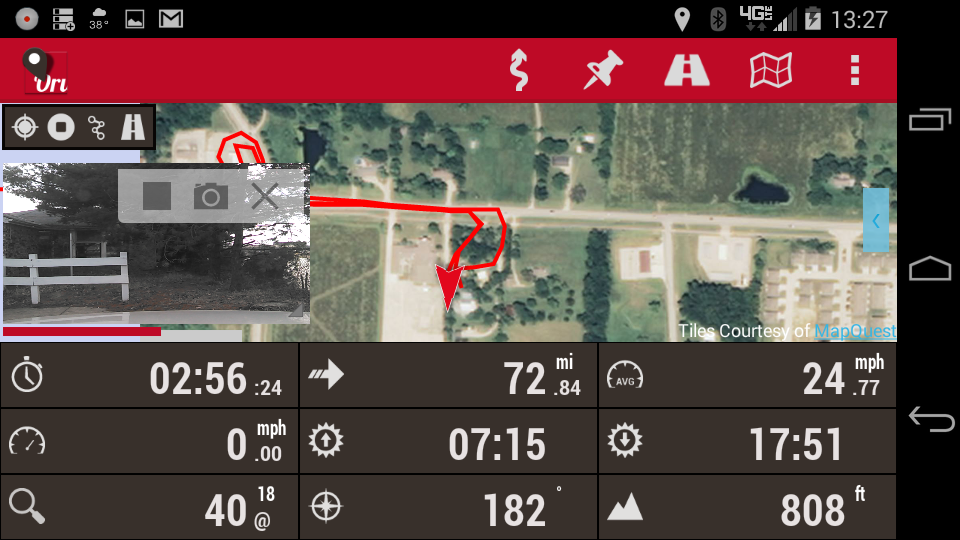
Task: Stop track recording with round stop button
Action: tap(61, 127)
